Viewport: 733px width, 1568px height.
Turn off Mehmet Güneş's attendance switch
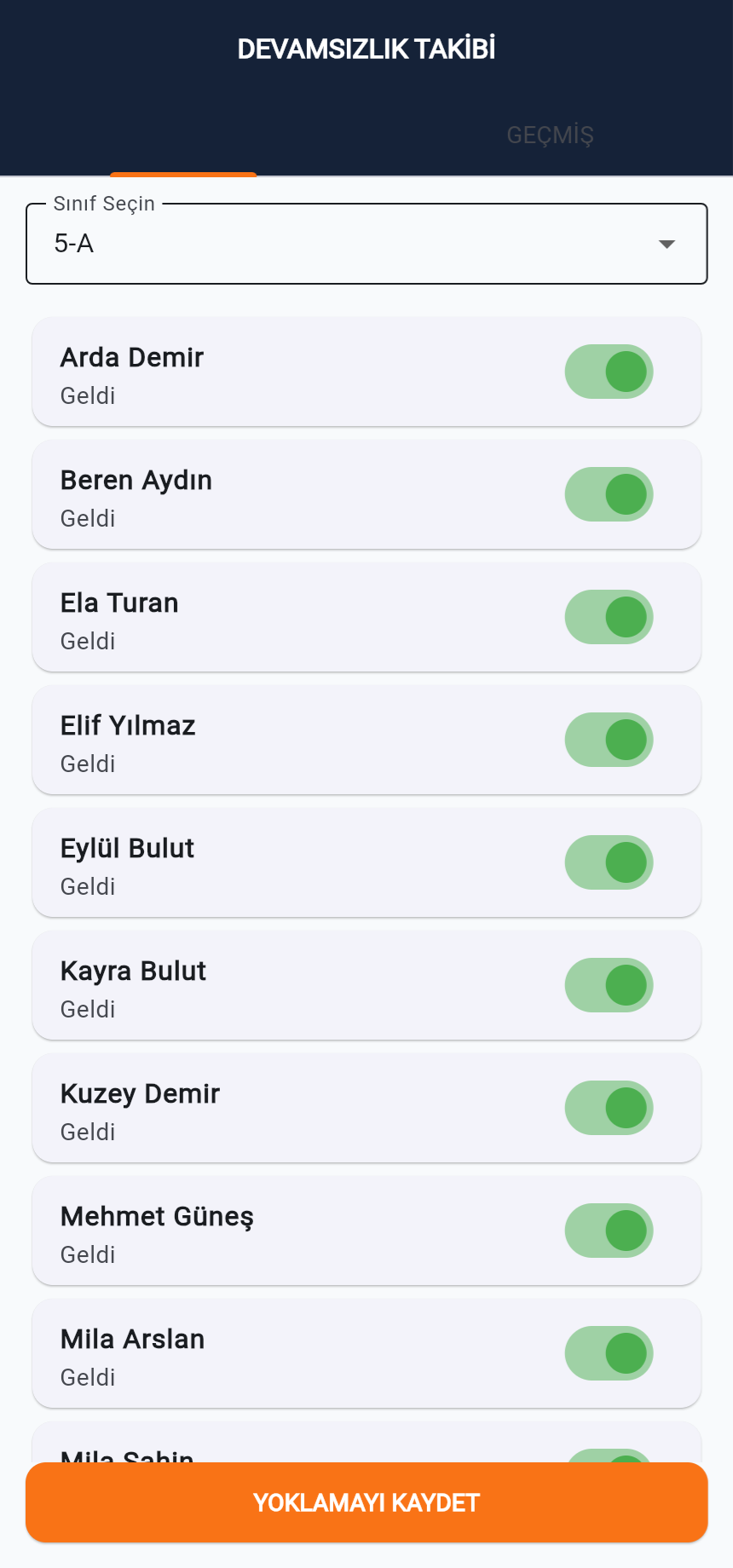pyautogui.click(x=609, y=1231)
